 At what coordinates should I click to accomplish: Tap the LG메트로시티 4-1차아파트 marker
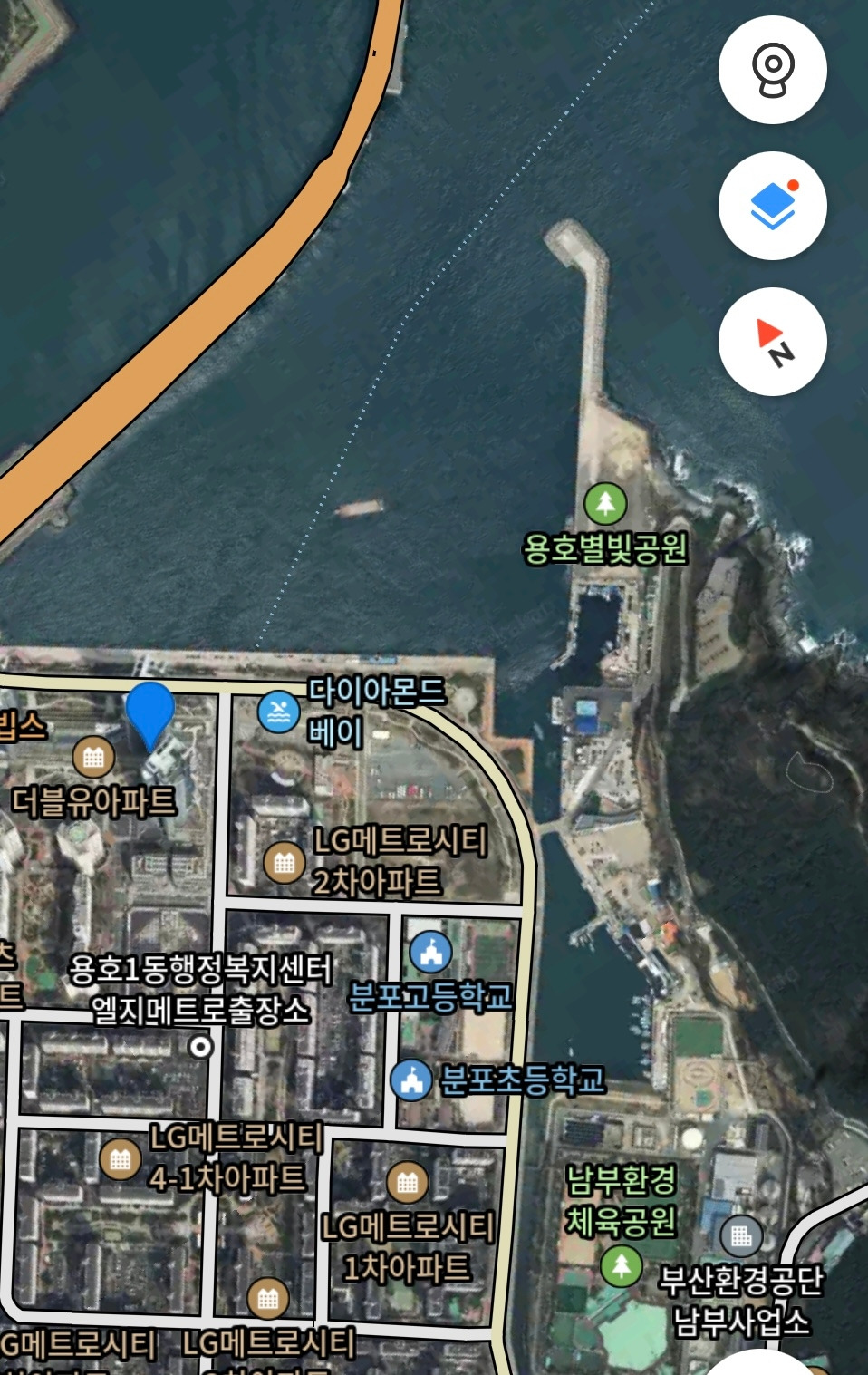pyautogui.click(x=120, y=1158)
